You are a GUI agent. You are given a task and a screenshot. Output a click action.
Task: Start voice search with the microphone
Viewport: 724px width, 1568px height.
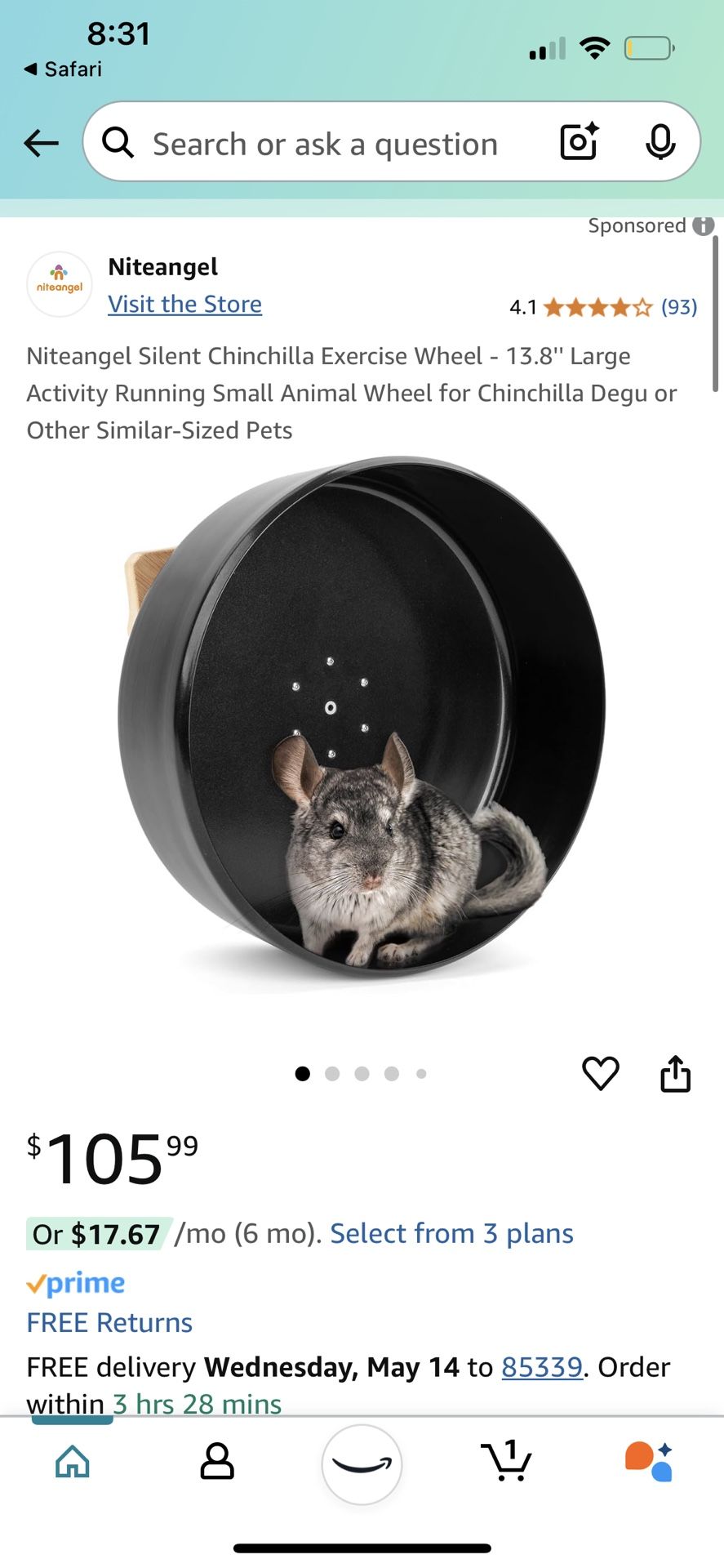click(660, 142)
